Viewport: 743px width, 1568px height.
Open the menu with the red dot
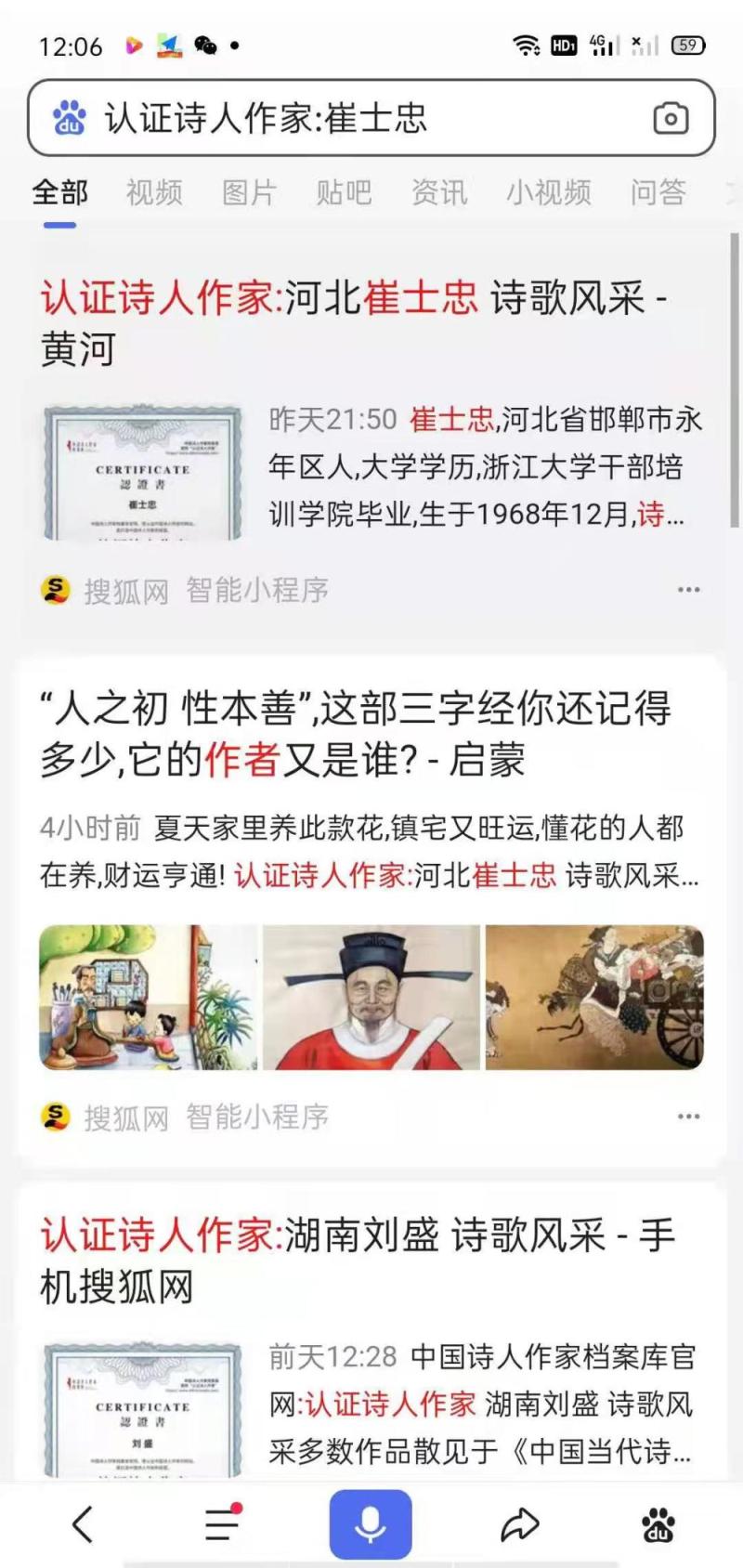click(222, 1524)
